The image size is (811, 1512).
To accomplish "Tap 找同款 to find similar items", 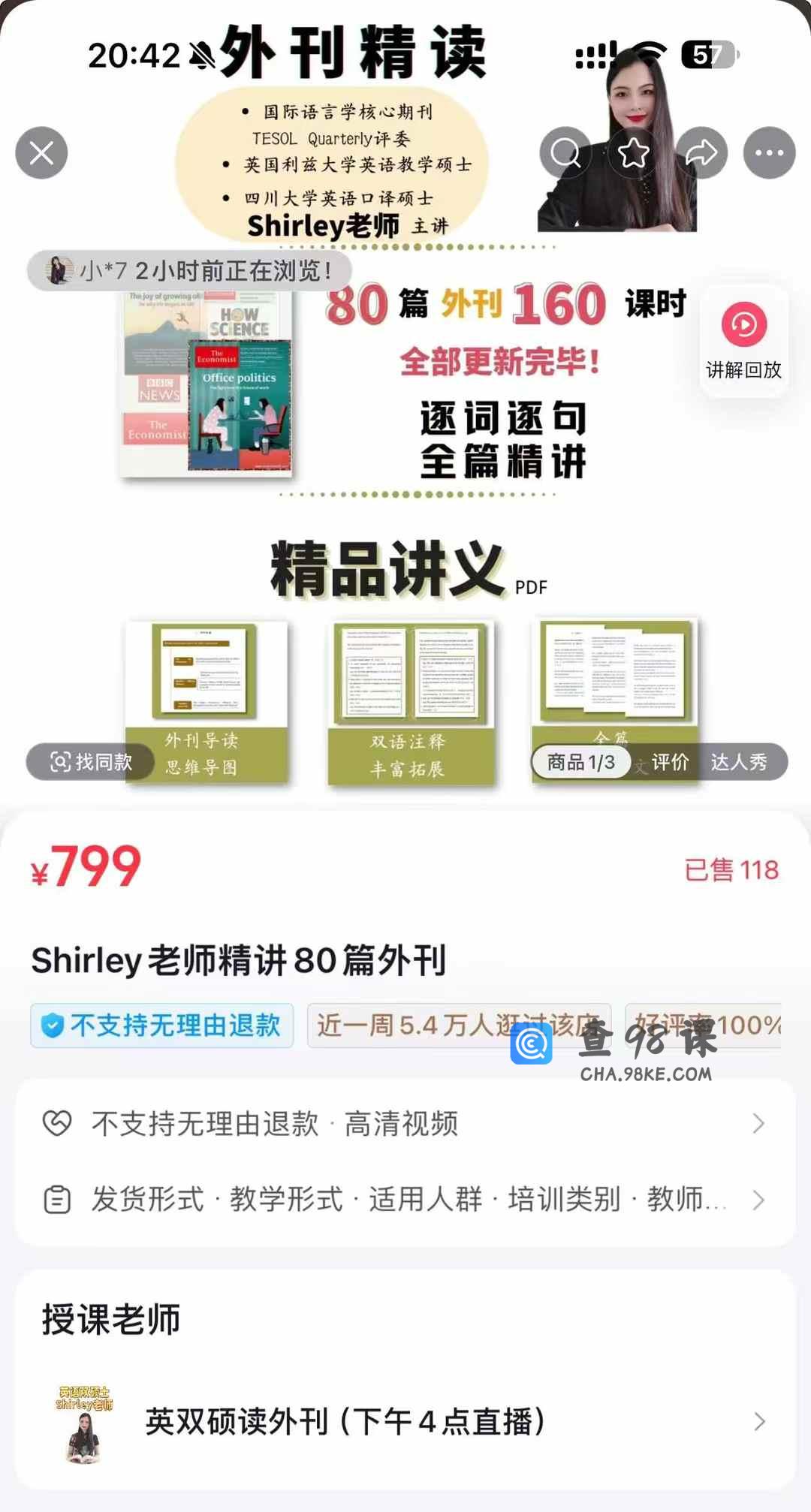I will click(91, 762).
